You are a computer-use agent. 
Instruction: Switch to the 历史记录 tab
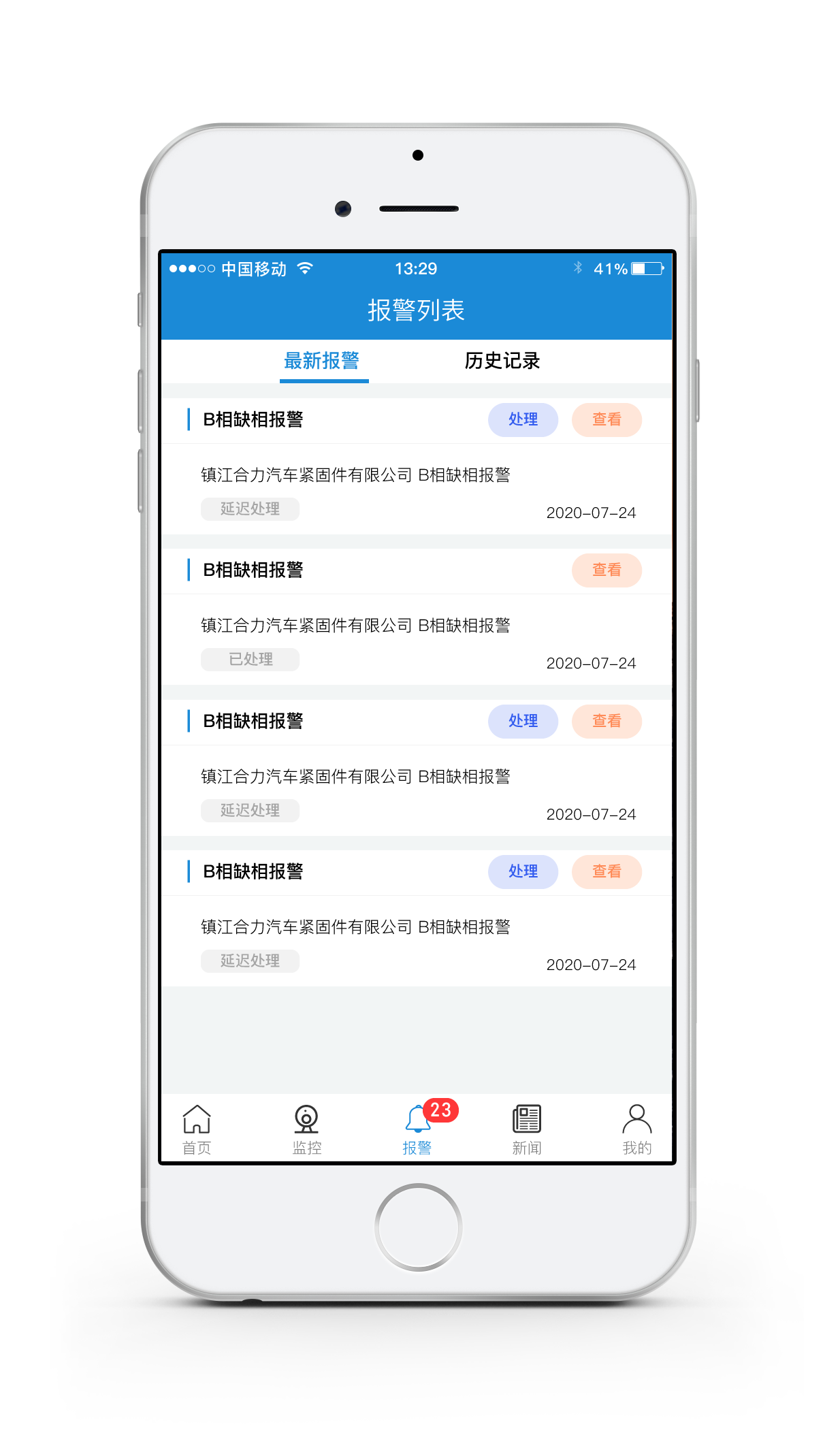[x=502, y=361]
